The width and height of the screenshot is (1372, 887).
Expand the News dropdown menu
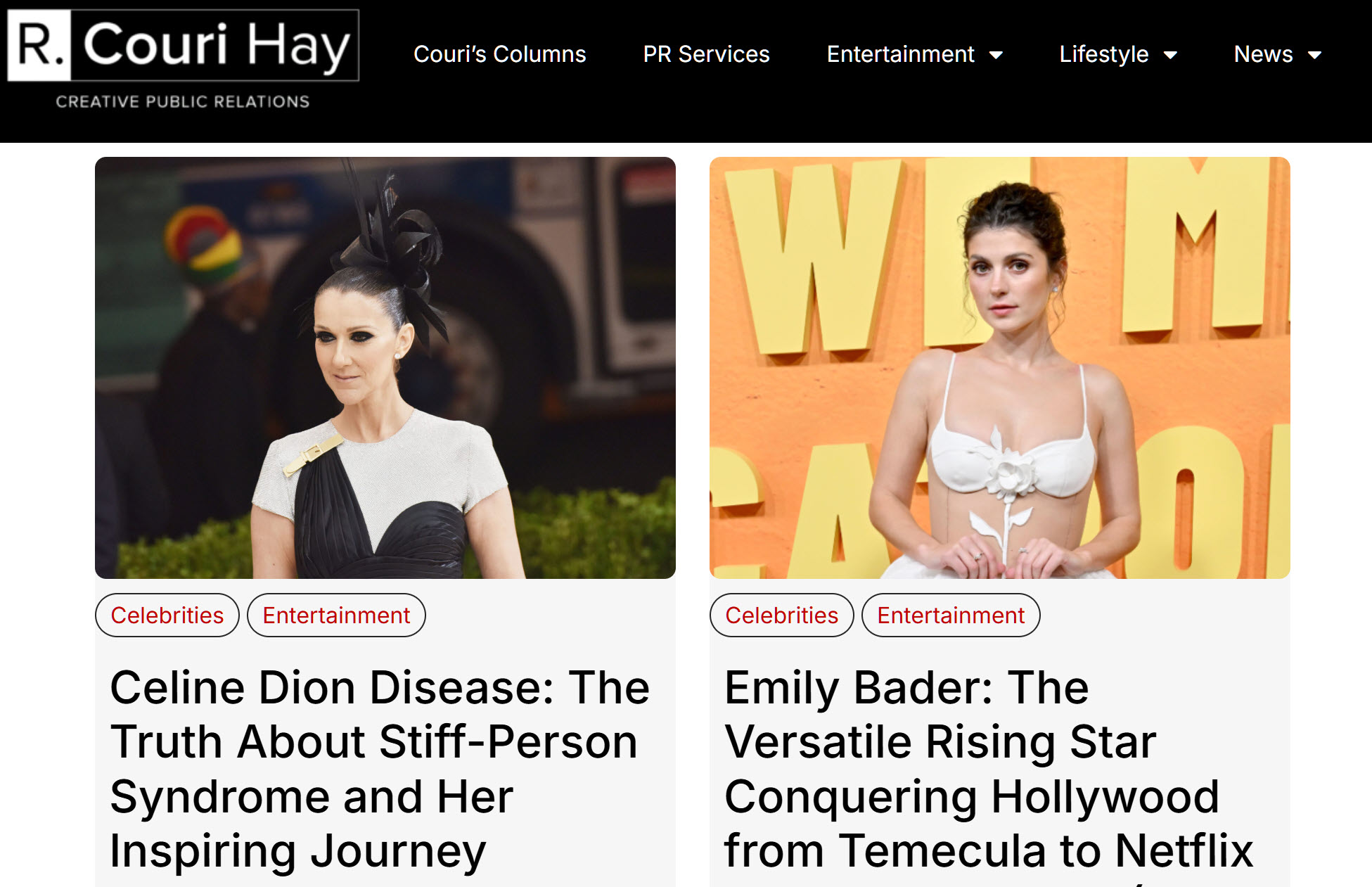pyautogui.click(x=1278, y=54)
